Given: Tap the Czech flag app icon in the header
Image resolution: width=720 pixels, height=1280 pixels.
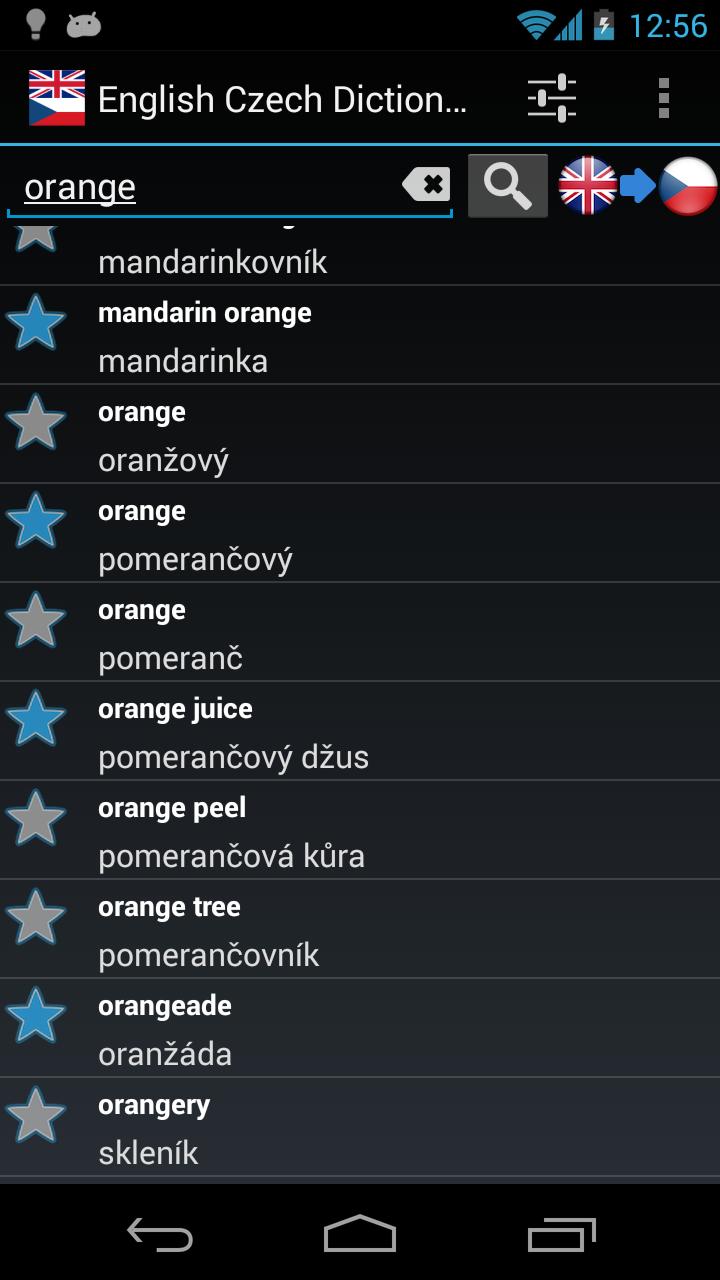Looking at the screenshot, I should coord(57,97).
